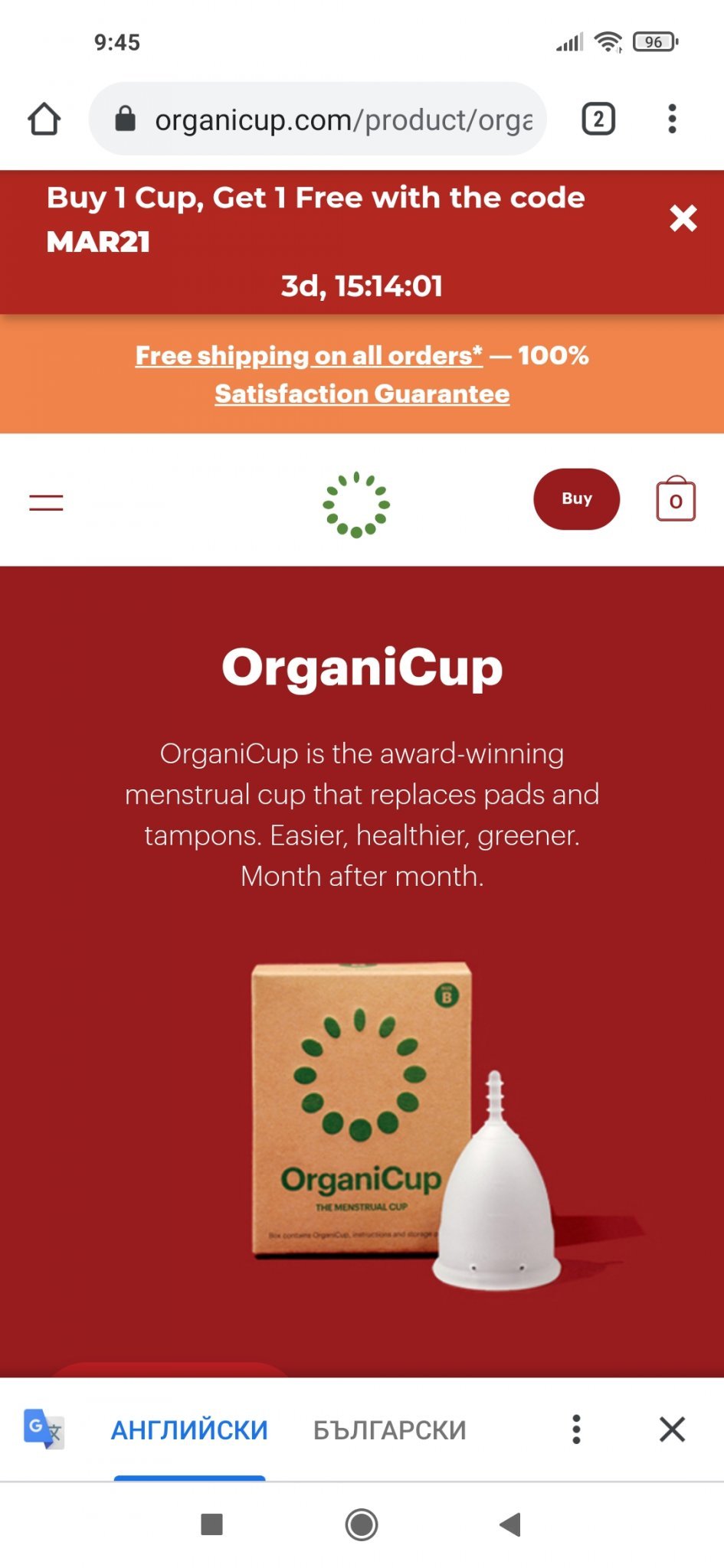Image resolution: width=724 pixels, height=1568 pixels.
Task: Open translate bar more options
Action: coord(576,1429)
